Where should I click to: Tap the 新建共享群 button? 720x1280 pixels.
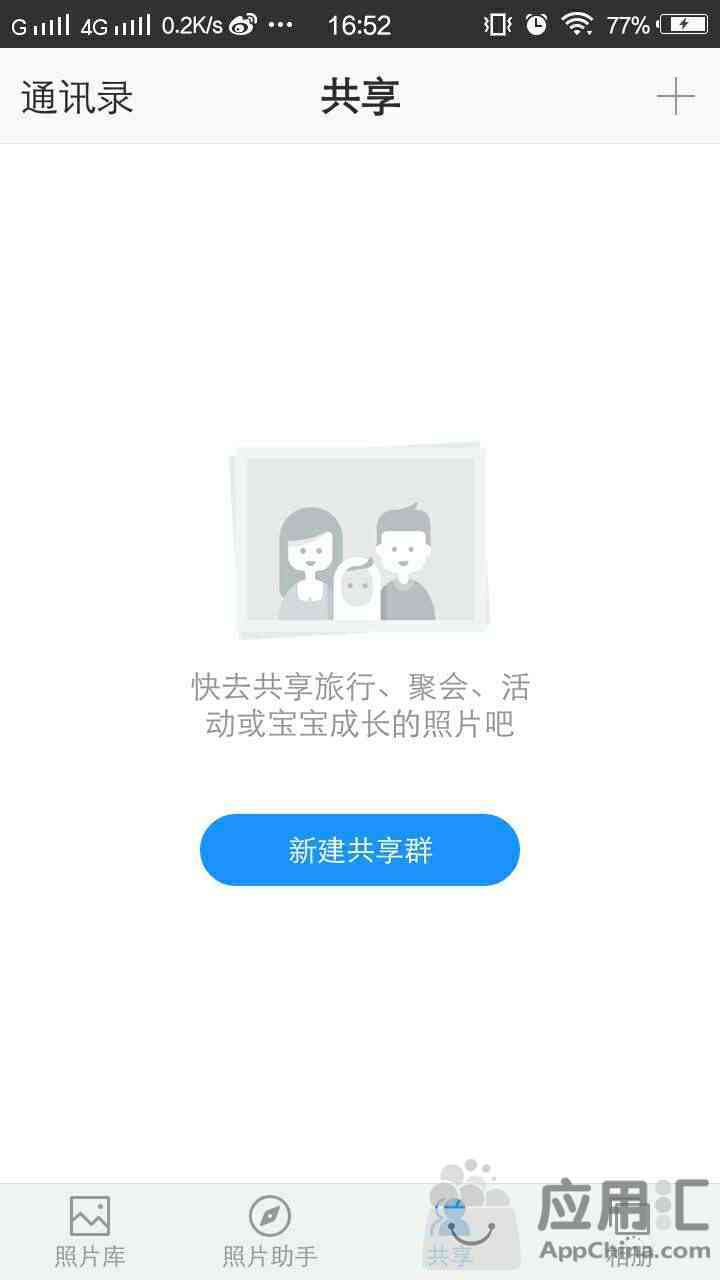point(360,850)
